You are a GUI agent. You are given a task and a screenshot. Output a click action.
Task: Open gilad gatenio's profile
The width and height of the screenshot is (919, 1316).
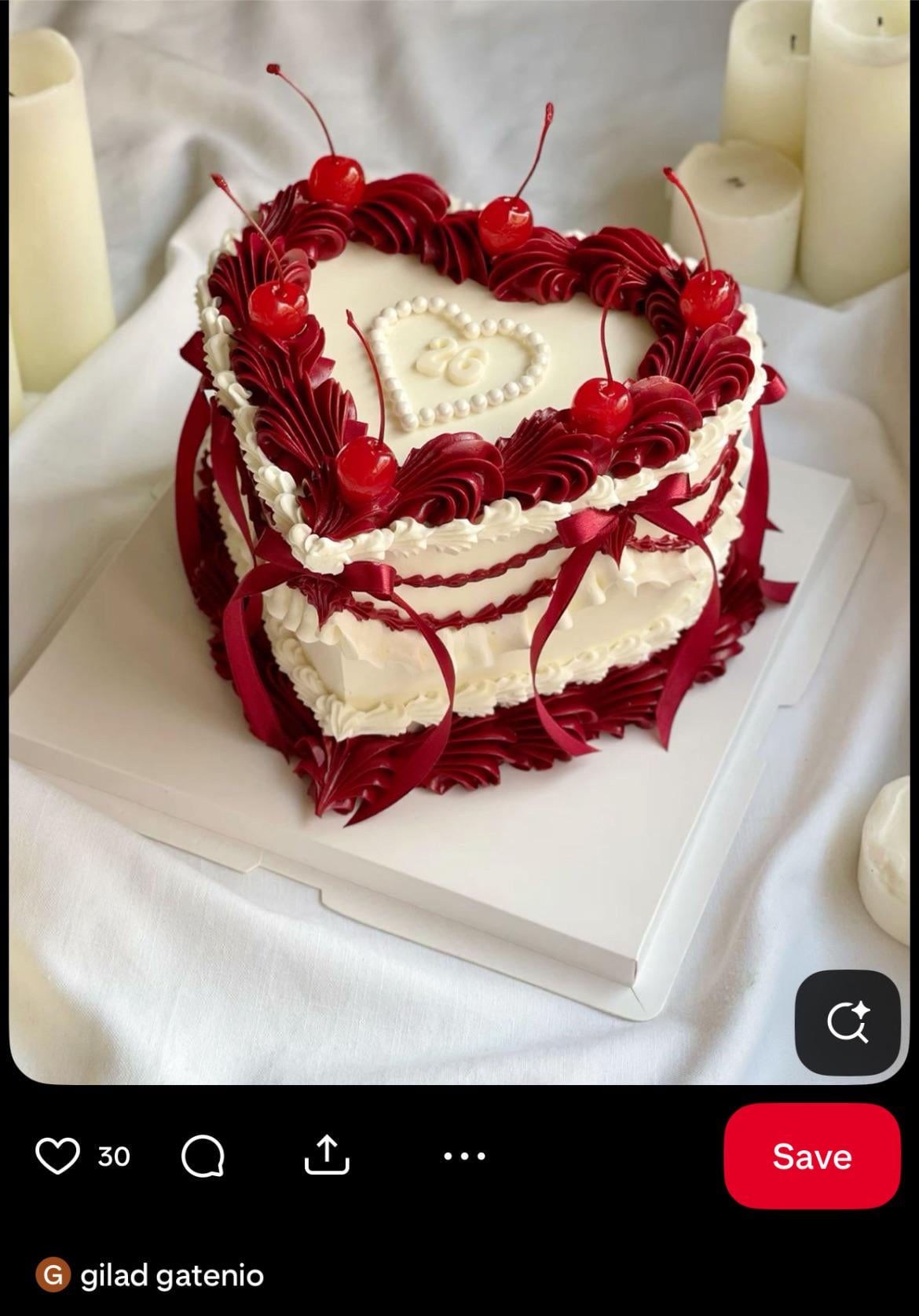coord(171,1275)
